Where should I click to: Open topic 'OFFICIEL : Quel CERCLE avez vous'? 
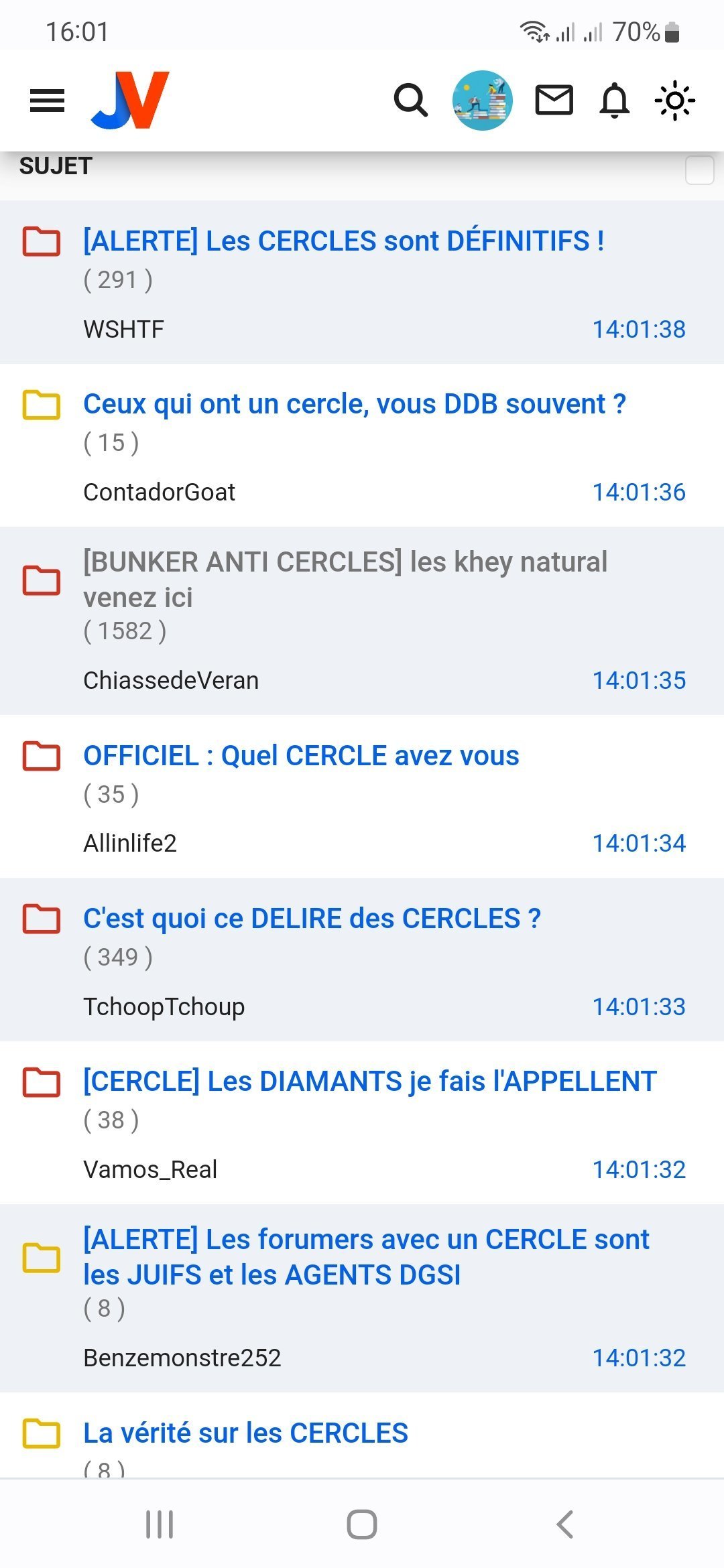tap(301, 756)
